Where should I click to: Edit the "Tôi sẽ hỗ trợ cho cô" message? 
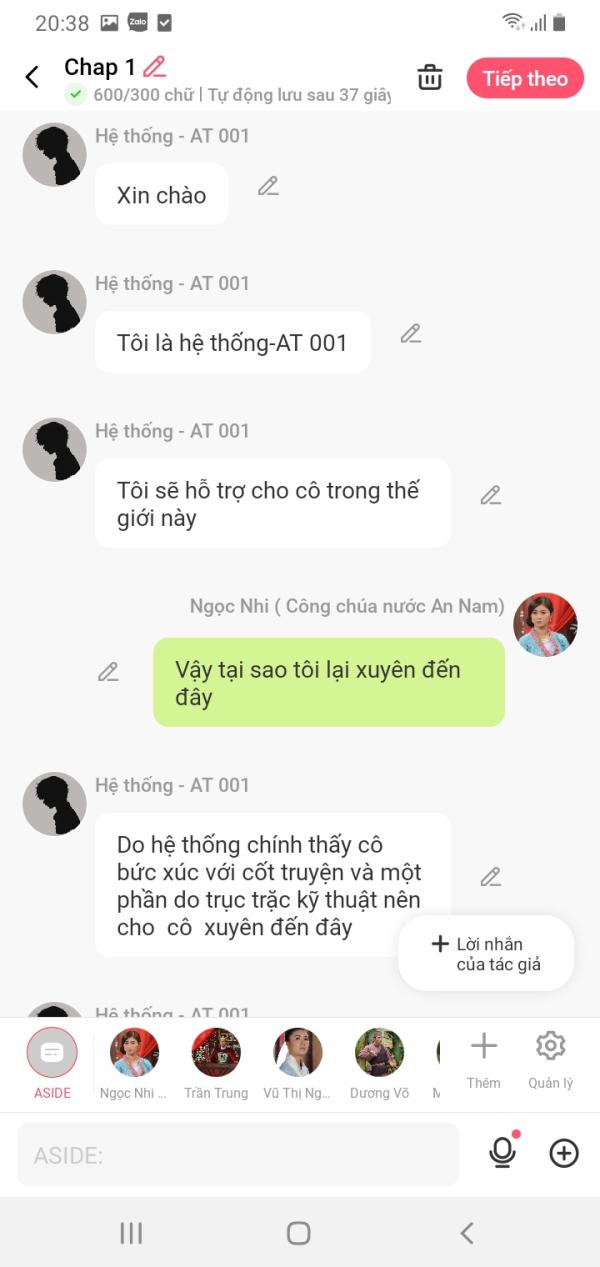pyautogui.click(x=490, y=495)
